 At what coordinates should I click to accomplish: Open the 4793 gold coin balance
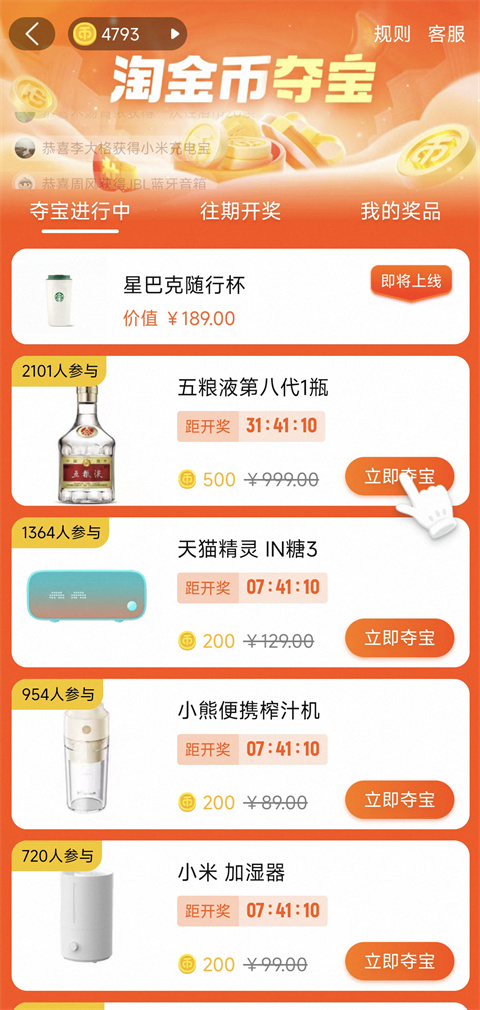tap(127, 33)
